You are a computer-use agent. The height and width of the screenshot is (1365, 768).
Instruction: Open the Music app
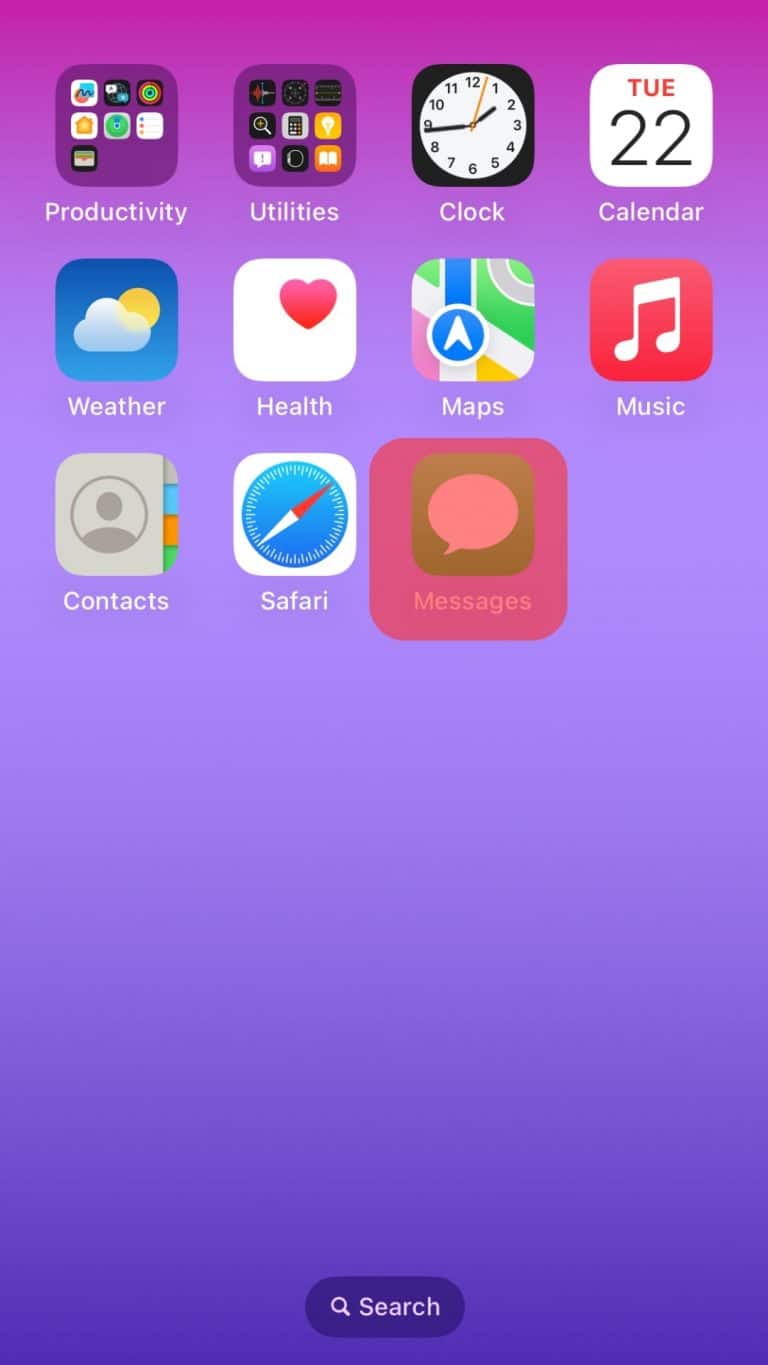(650, 320)
